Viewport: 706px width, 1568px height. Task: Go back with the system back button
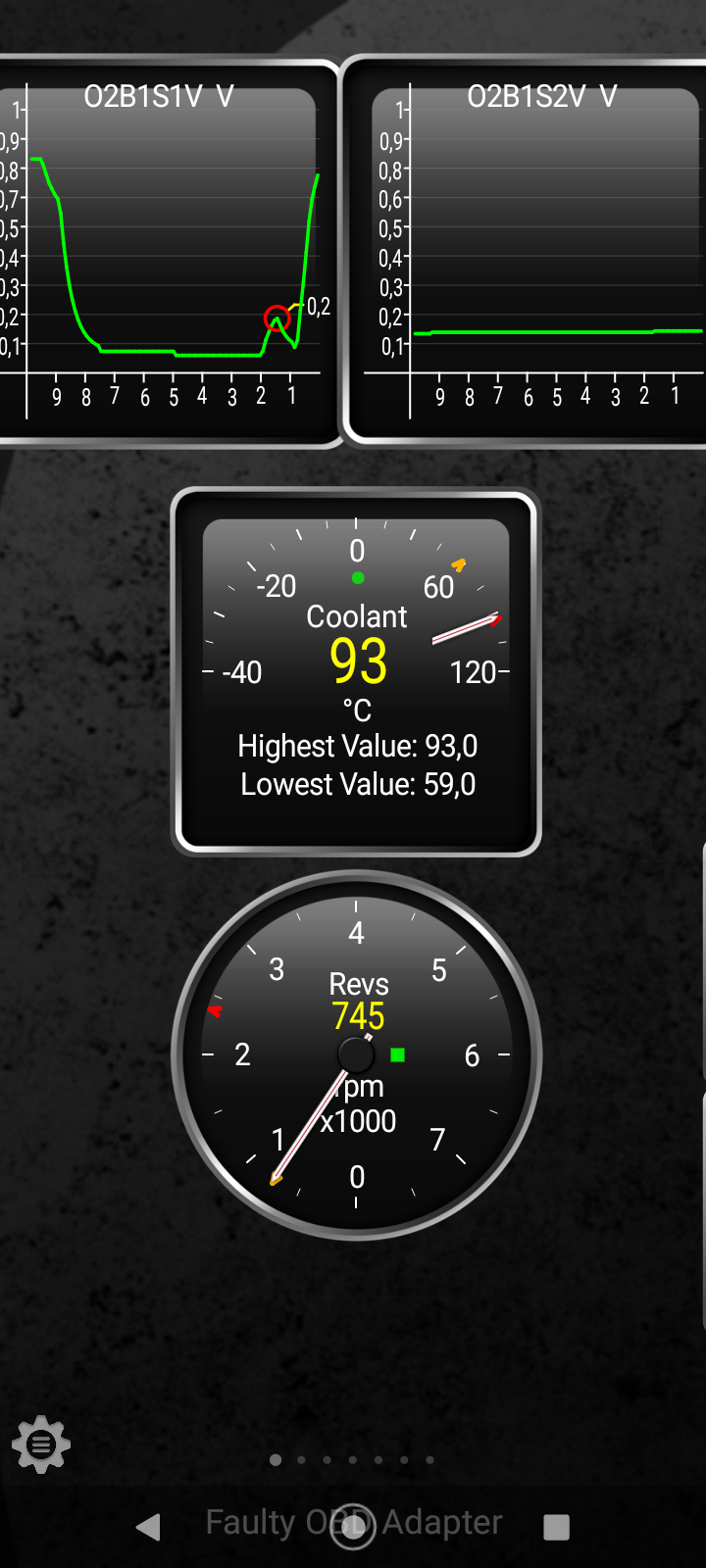click(149, 1526)
